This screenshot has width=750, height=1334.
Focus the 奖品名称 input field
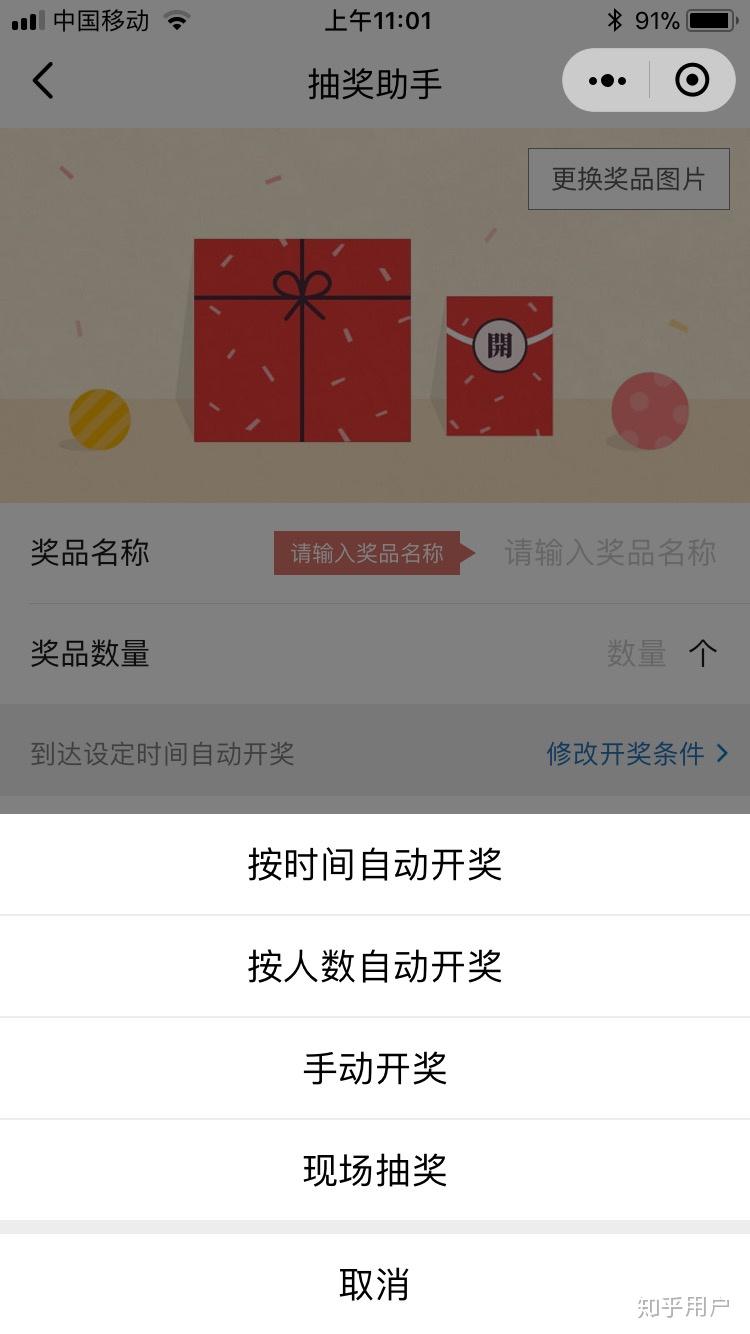pyautogui.click(x=610, y=553)
